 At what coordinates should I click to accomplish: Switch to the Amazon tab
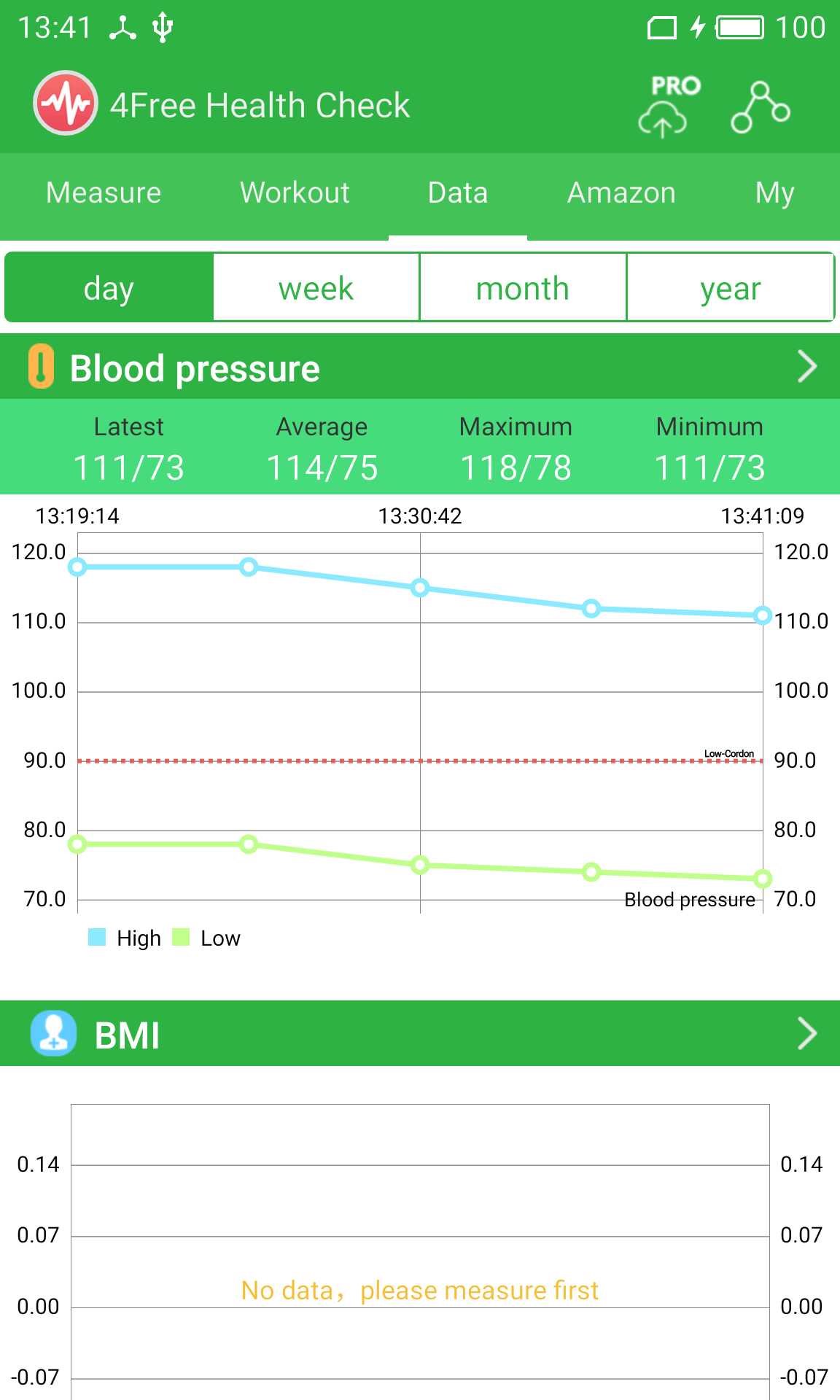click(621, 192)
